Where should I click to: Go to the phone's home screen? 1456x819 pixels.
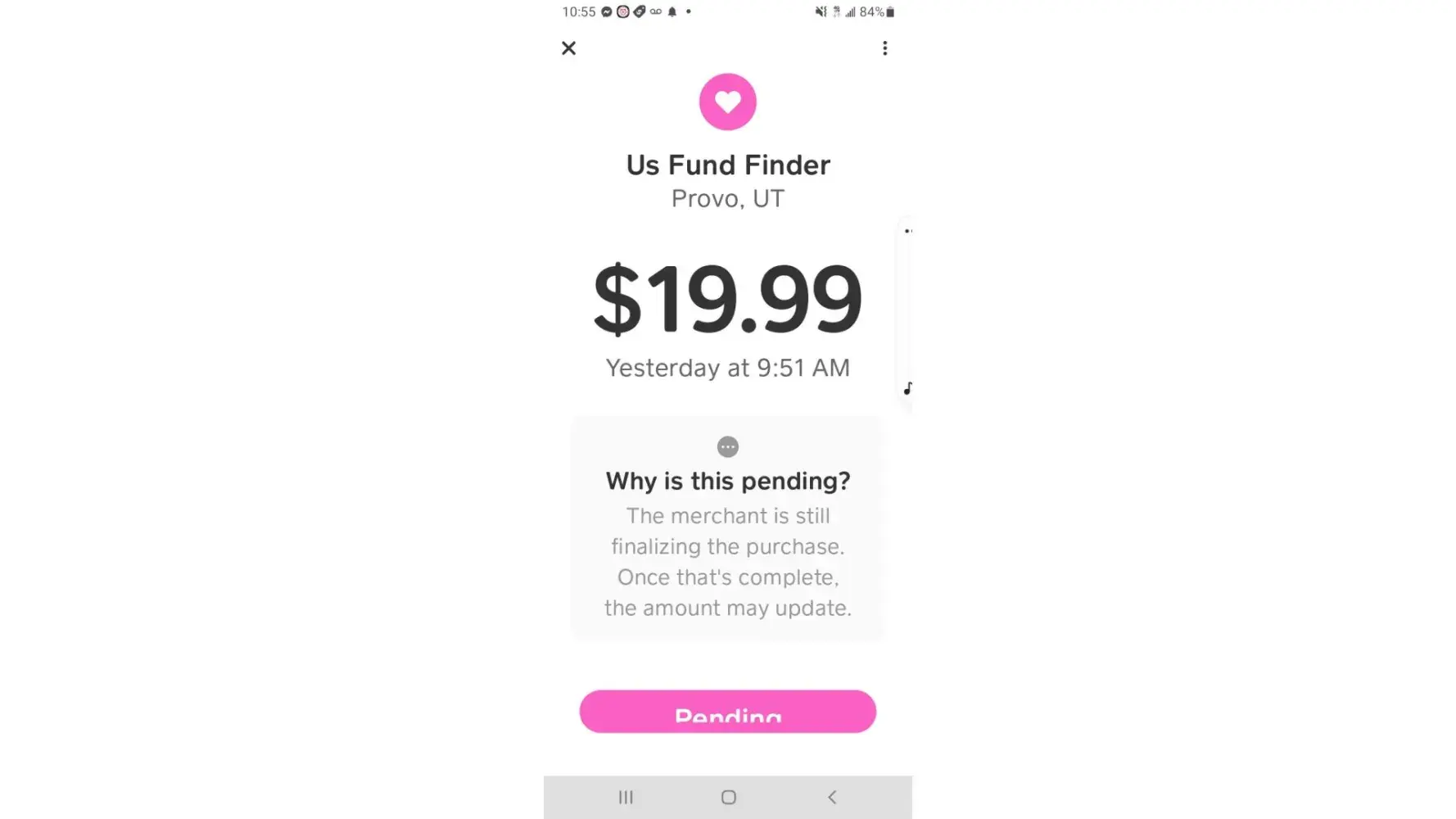point(728,797)
